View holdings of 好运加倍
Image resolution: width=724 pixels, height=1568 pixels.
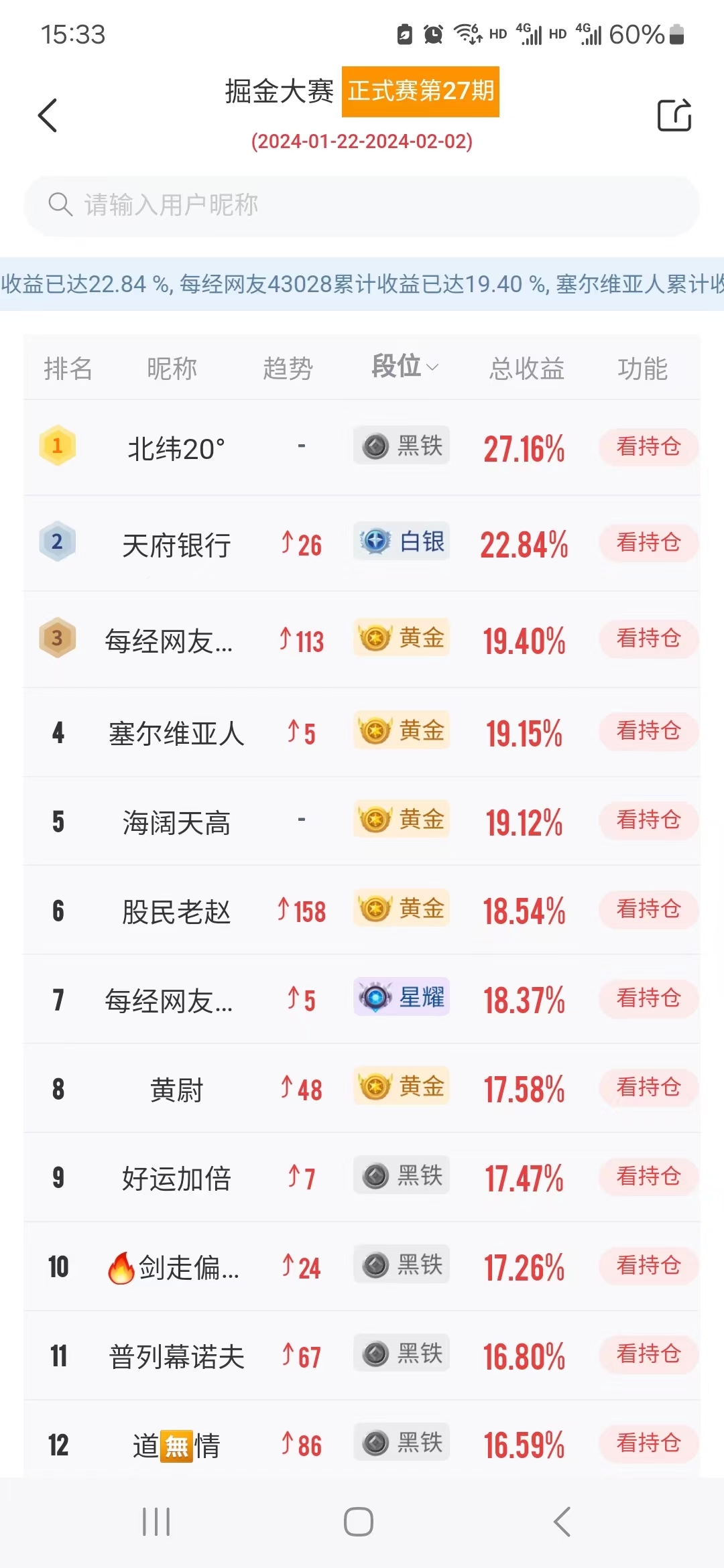click(x=648, y=1177)
